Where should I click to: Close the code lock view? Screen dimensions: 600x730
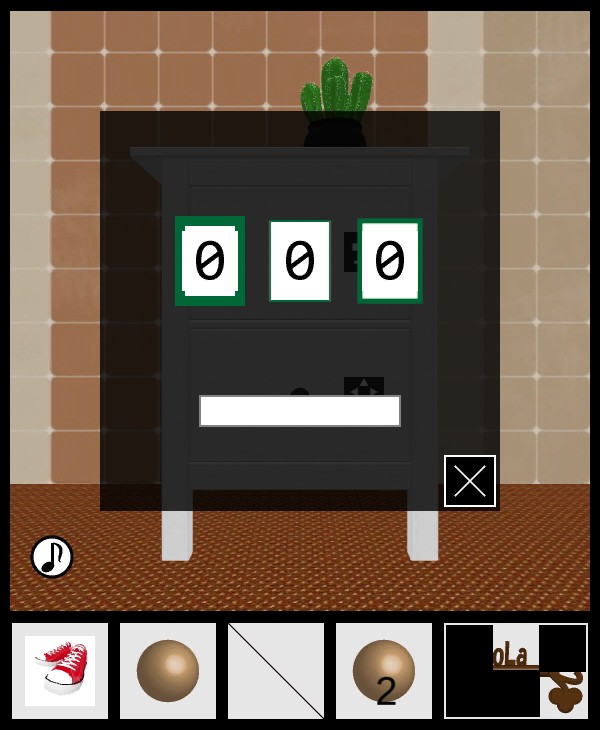[x=470, y=481]
